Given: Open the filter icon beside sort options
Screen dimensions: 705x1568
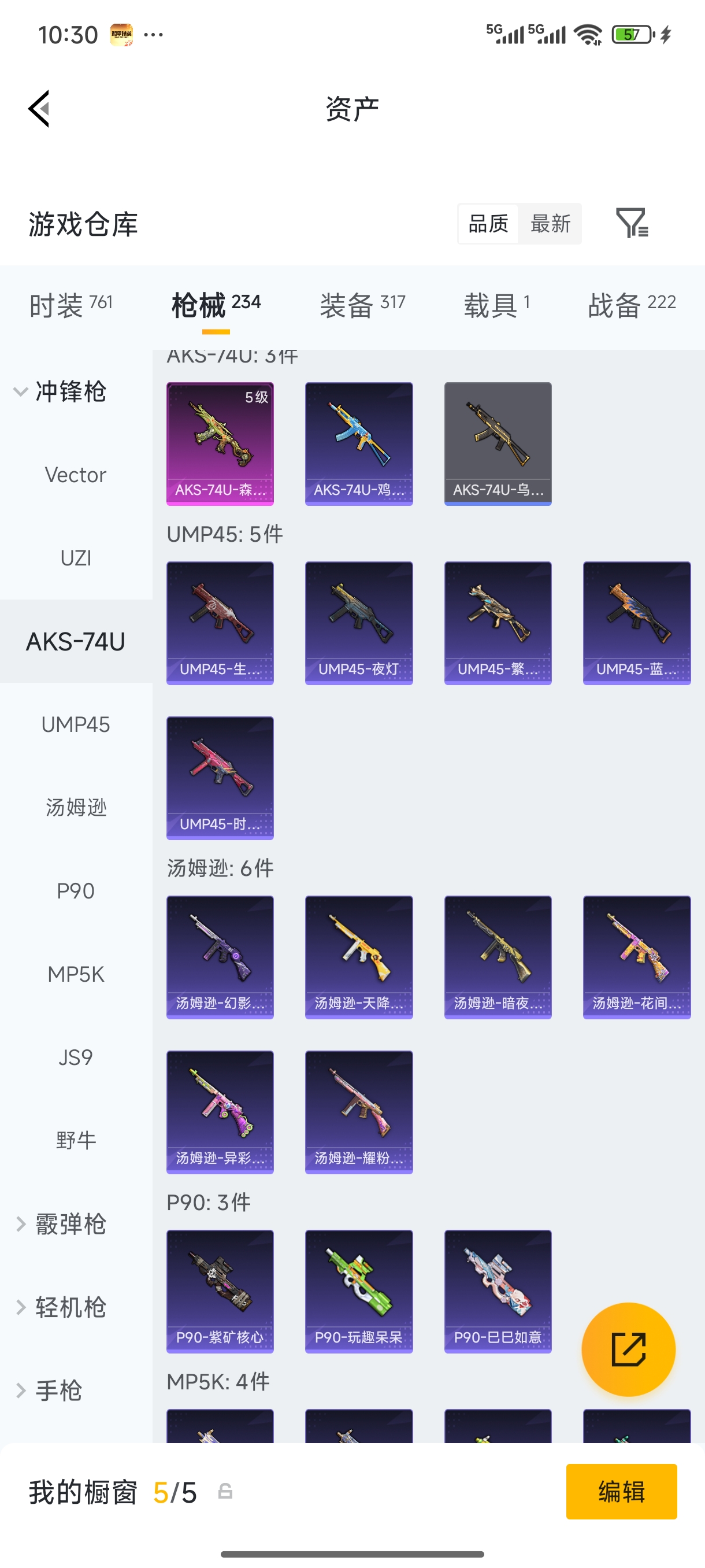Looking at the screenshot, I should (x=632, y=223).
